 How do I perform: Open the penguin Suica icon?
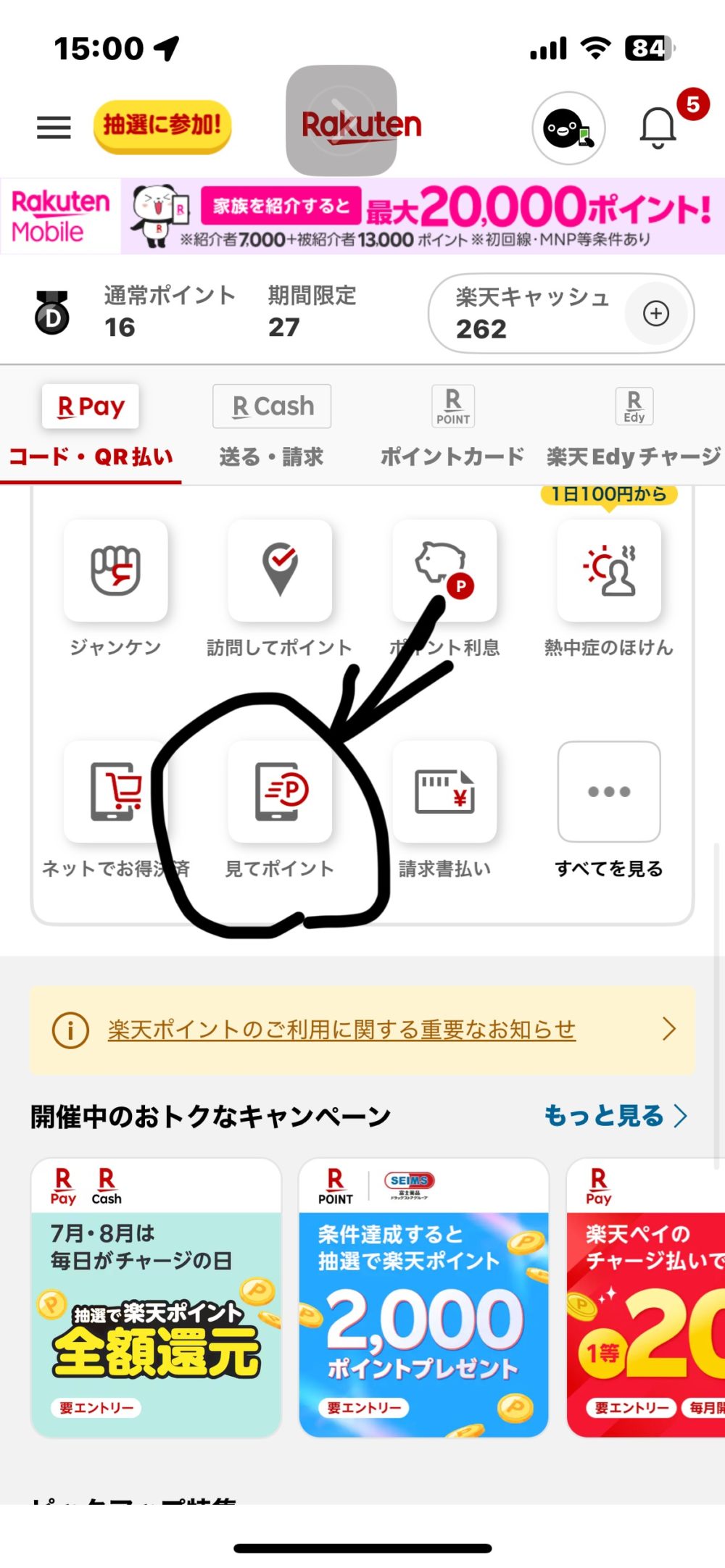568,128
